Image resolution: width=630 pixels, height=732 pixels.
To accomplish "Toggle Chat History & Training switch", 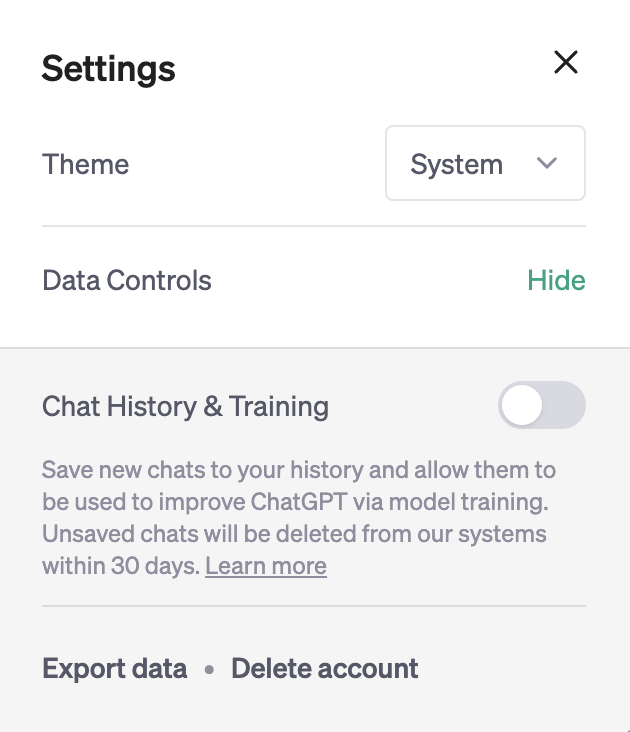I will pos(541,405).
